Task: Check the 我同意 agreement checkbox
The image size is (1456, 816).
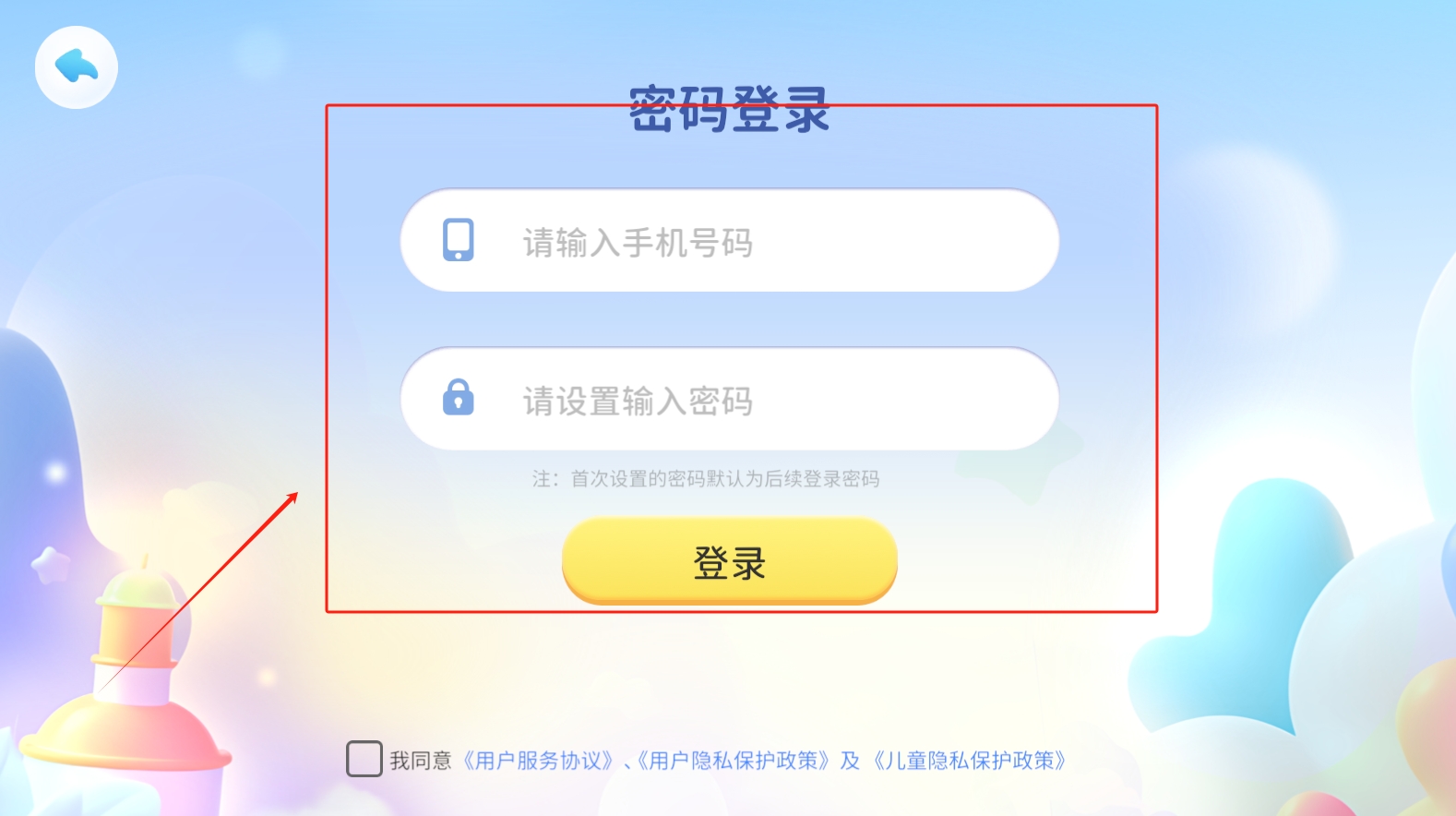Action: [x=364, y=759]
